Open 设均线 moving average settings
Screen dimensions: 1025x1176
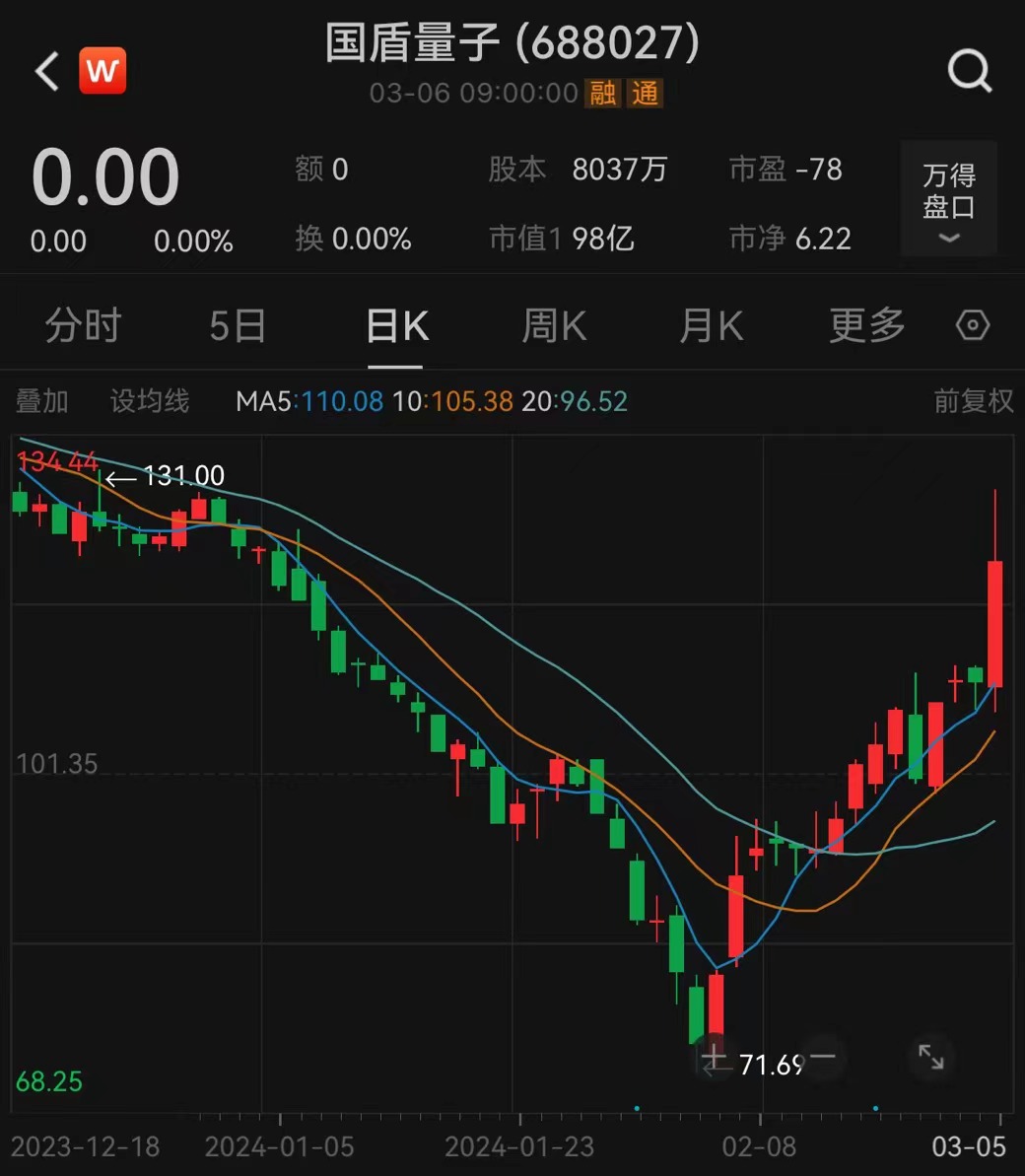(x=149, y=401)
